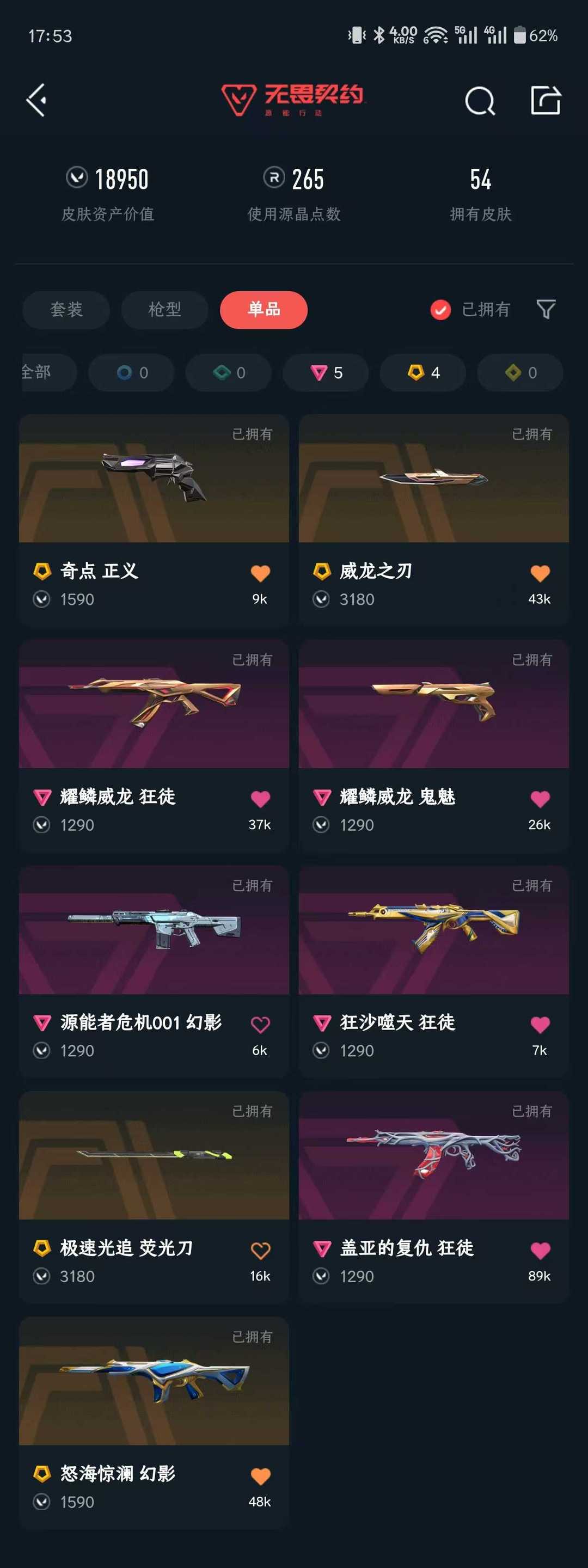Open the search icon
Image resolution: width=588 pixels, height=1568 pixels.
480,100
